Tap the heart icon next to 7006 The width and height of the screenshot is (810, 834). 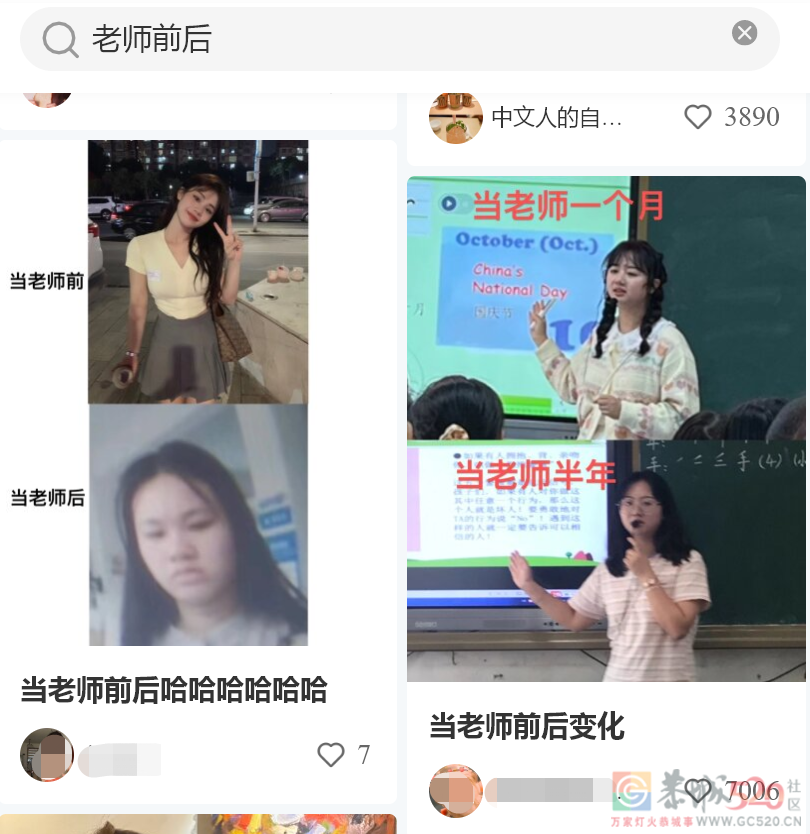[700, 791]
